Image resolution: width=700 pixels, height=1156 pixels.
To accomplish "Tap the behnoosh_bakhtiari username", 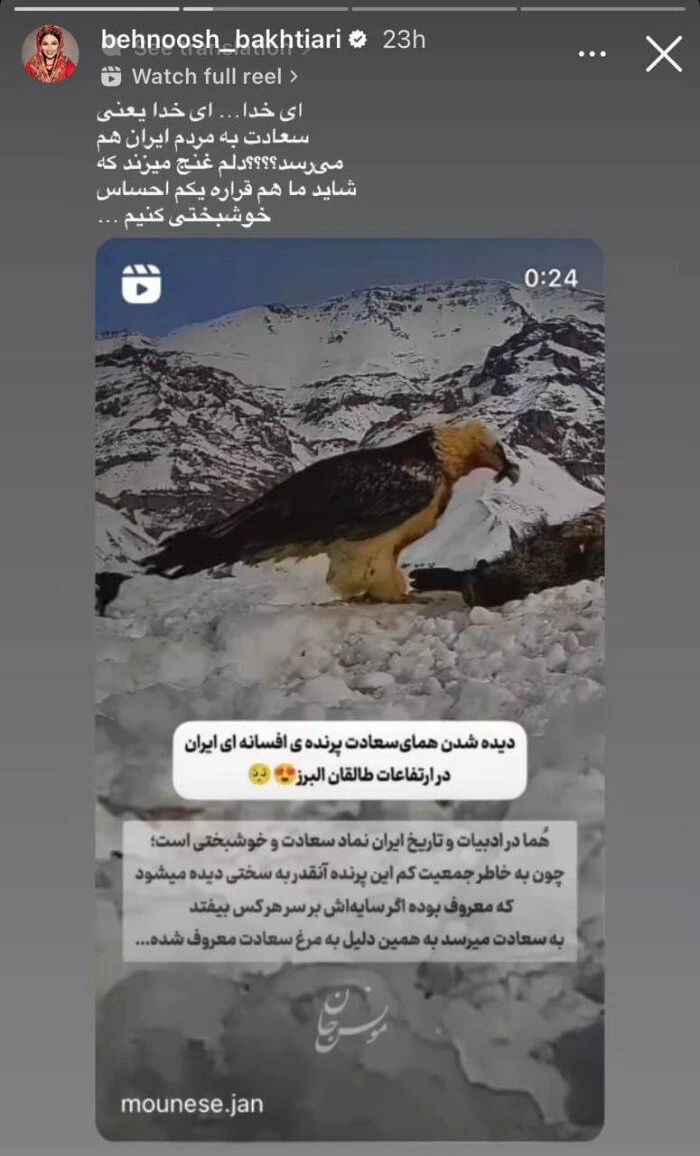I will 221,39.
